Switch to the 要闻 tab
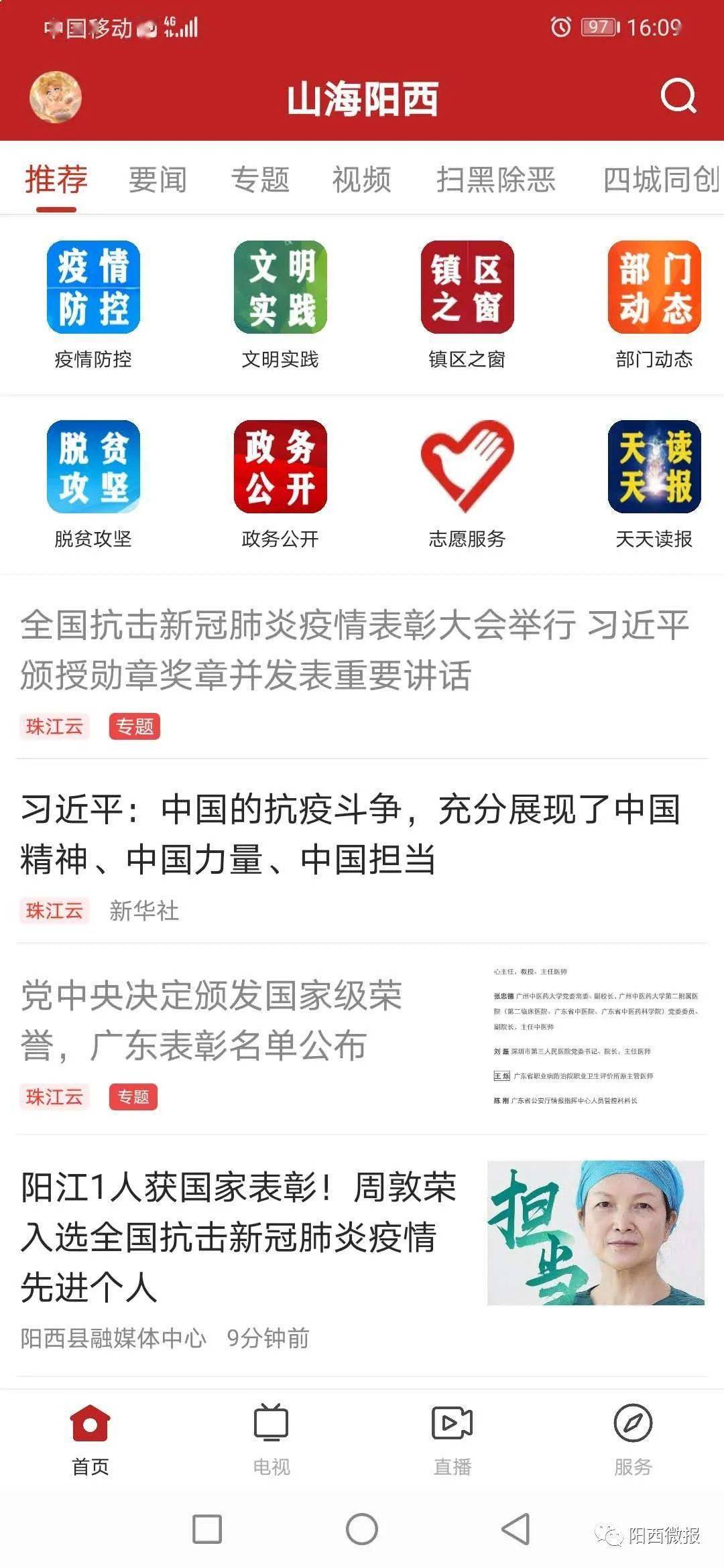The height and width of the screenshot is (1568, 724). pos(158,180)
